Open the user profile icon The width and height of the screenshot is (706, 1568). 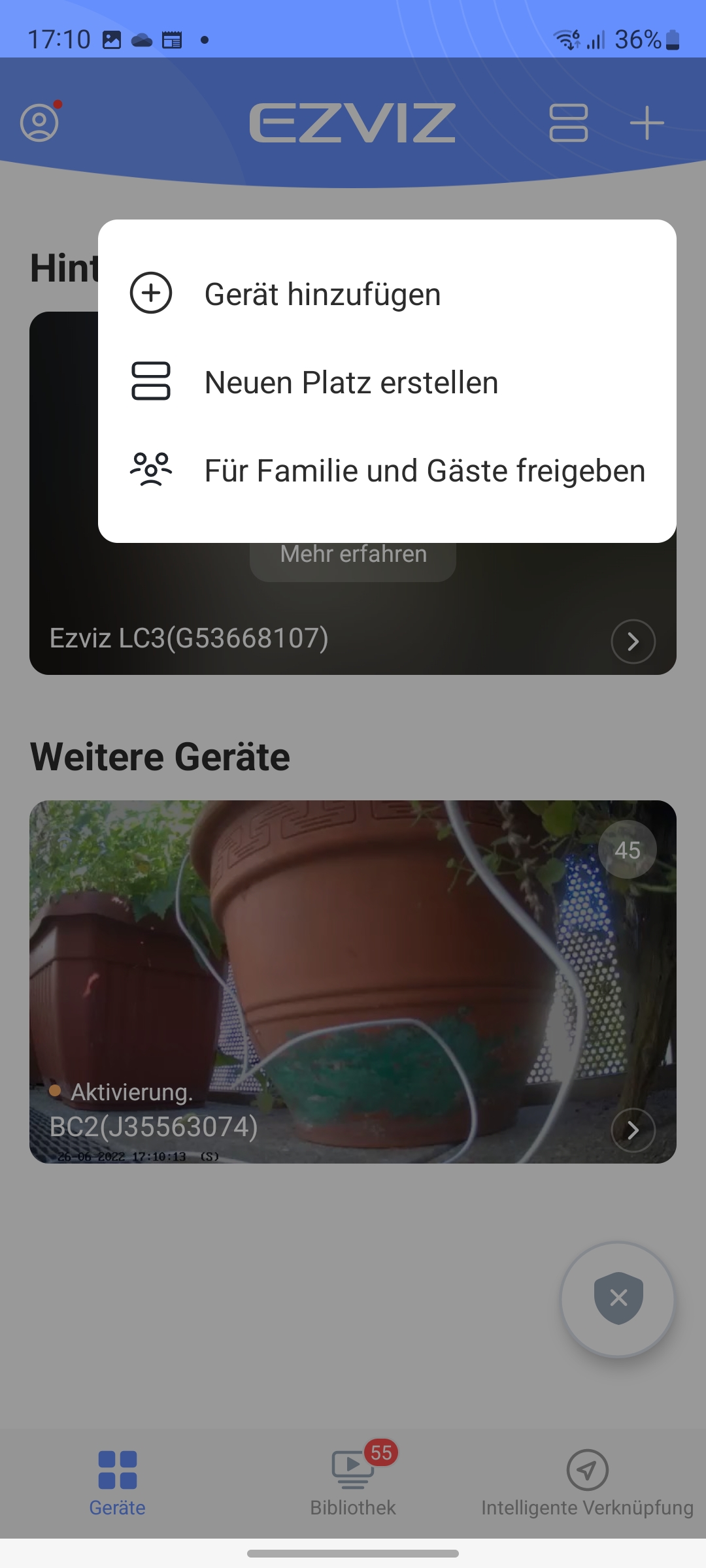pos(39,122)
